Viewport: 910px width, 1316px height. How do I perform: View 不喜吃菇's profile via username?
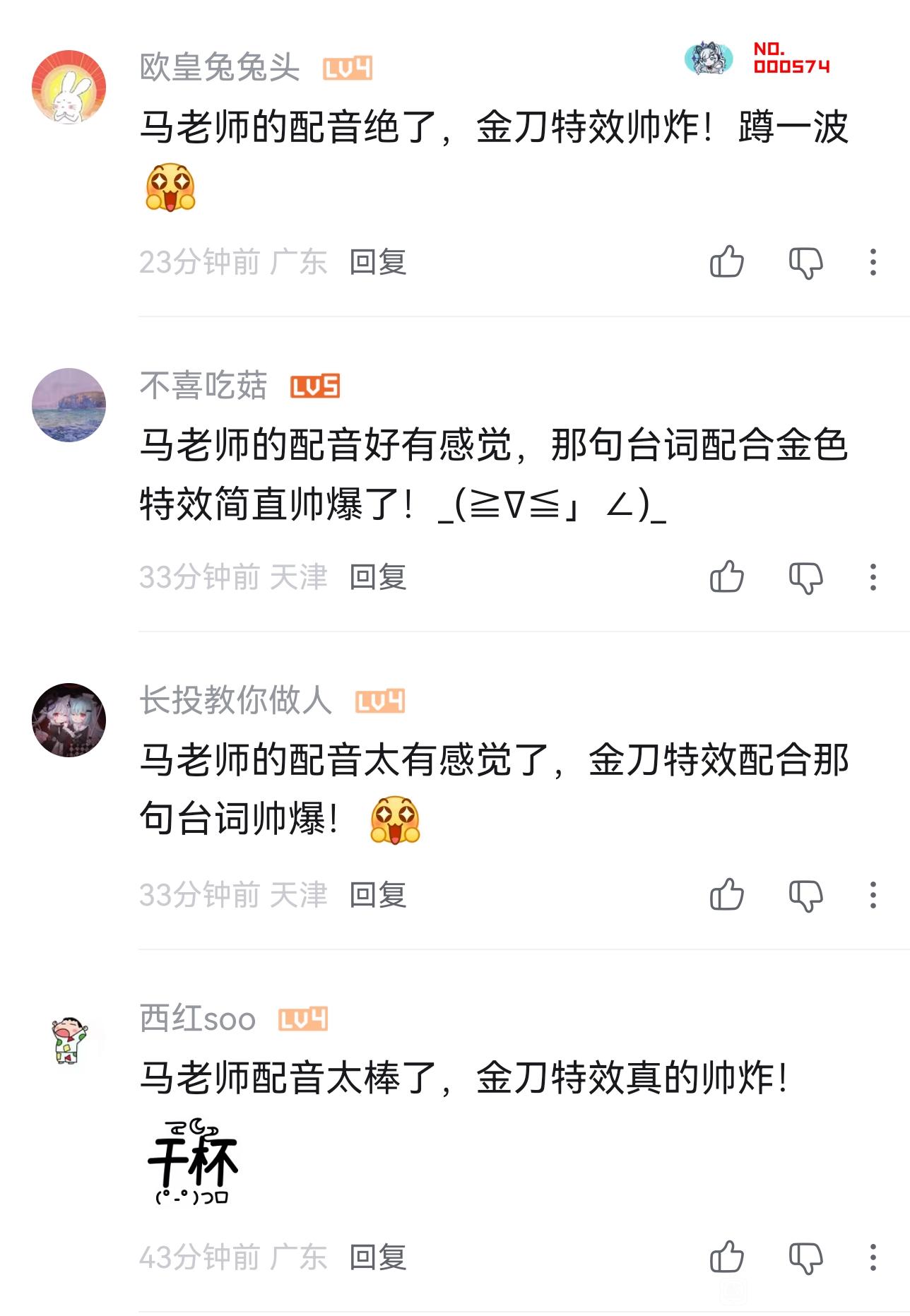click(203, 386)
